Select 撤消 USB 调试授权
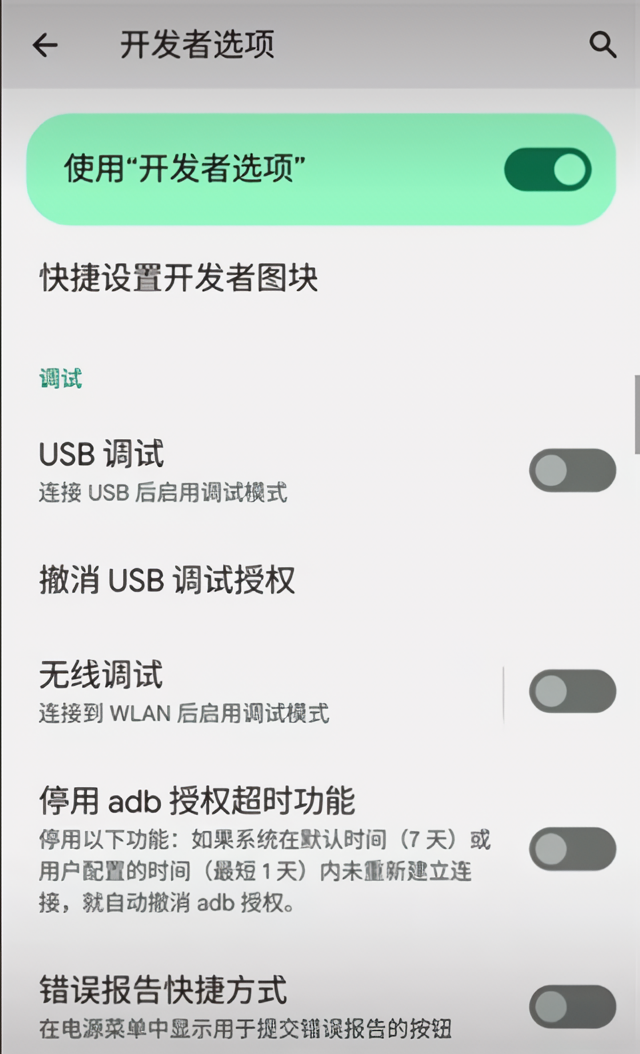The width and height of the screenshot is (640, 1054). pyautogui.click(x=167, y=580)
